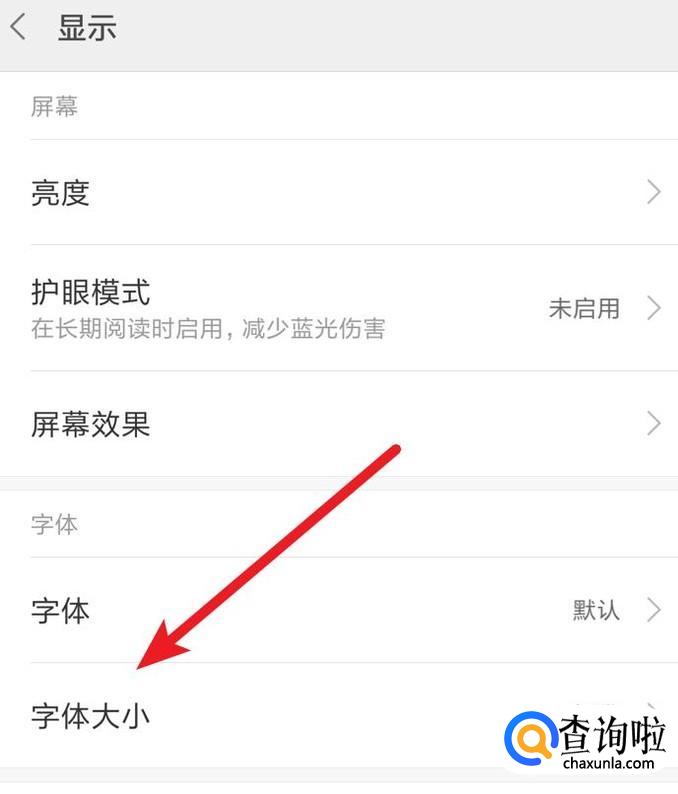Viewport: 678px width, 794px height.
Task: Go back from the 显示 screen
Action: [18, 27]
